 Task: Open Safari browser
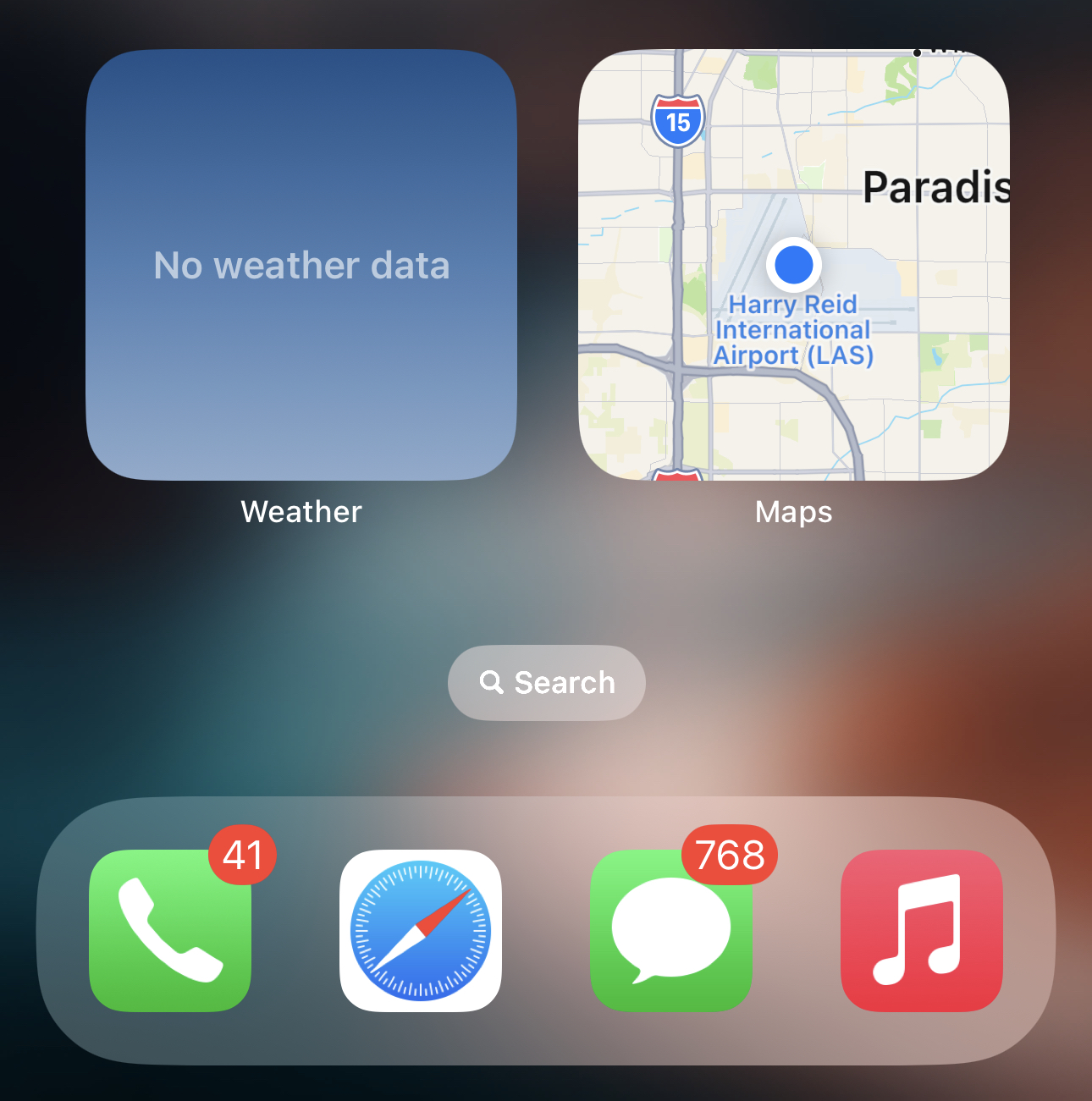(x=421, y=930)
